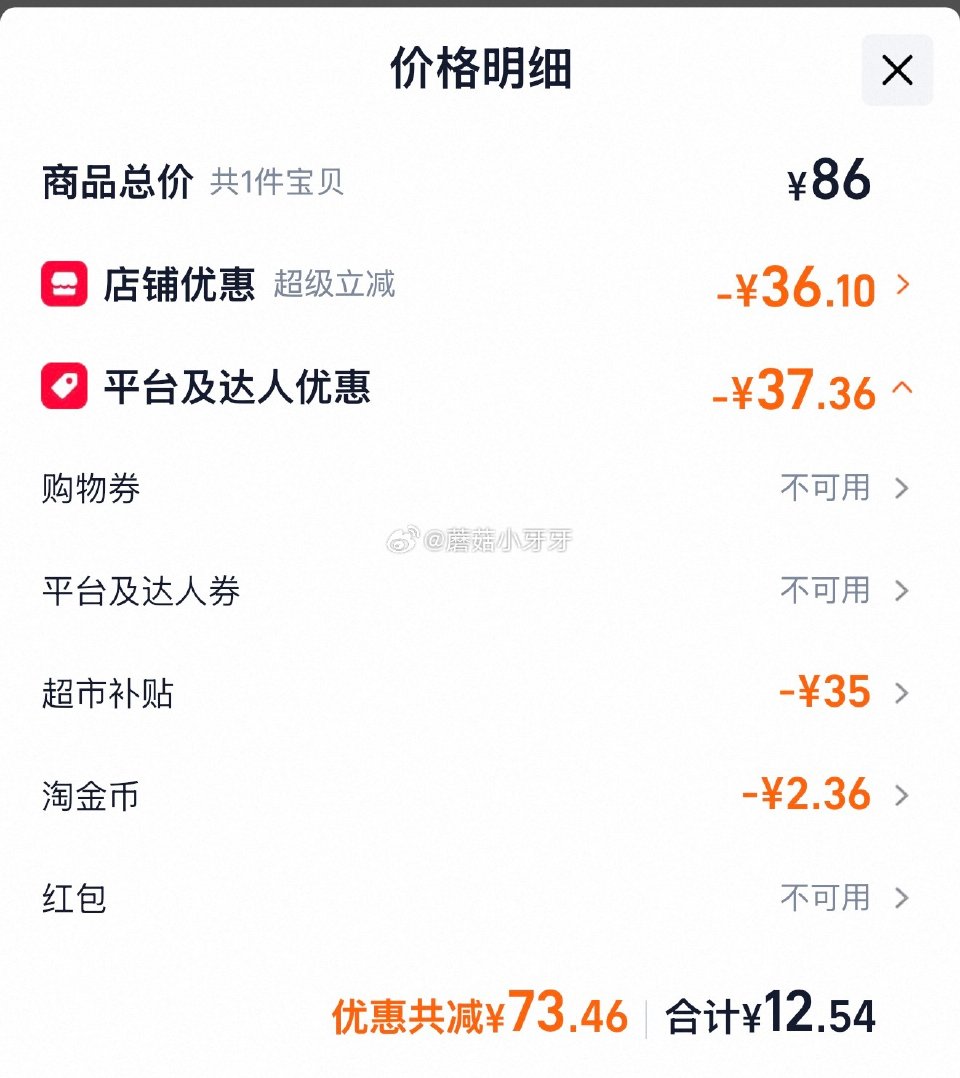Viewport: 960px width, 1078px height.
Task: Select the 价格明细 title heading
Action: (479, 68)
